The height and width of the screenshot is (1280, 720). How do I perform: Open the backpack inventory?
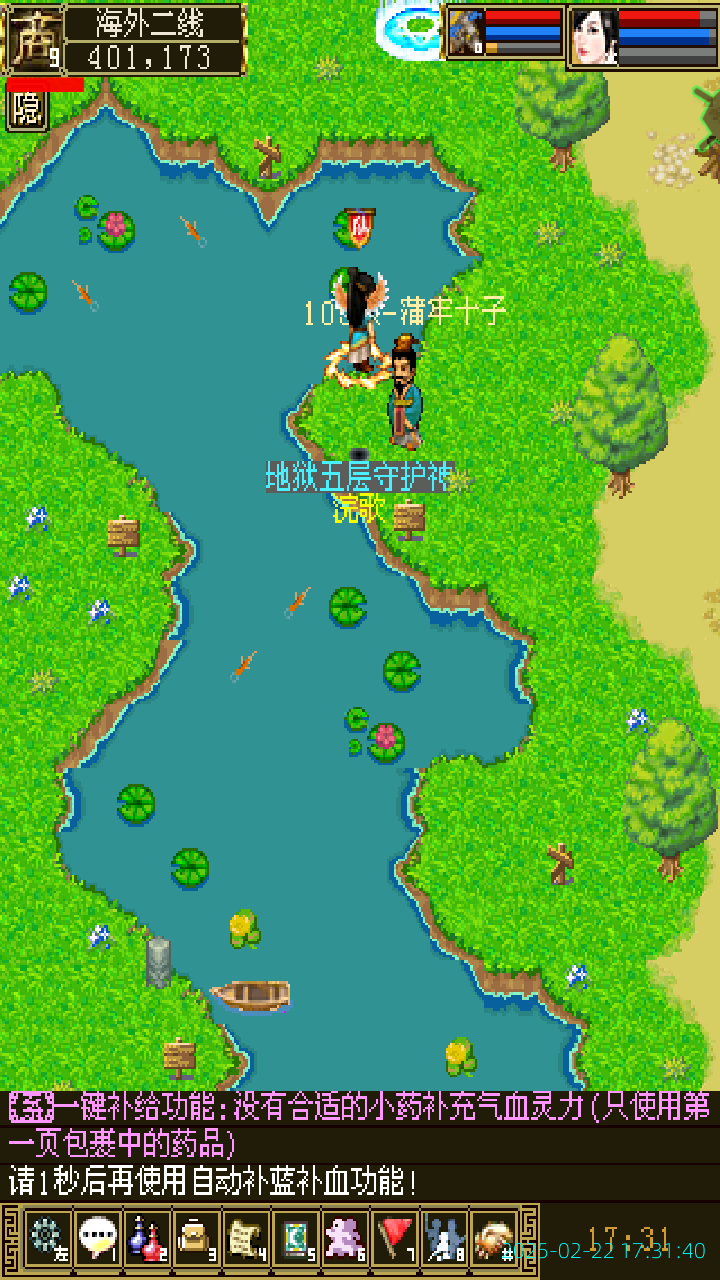196,1238
